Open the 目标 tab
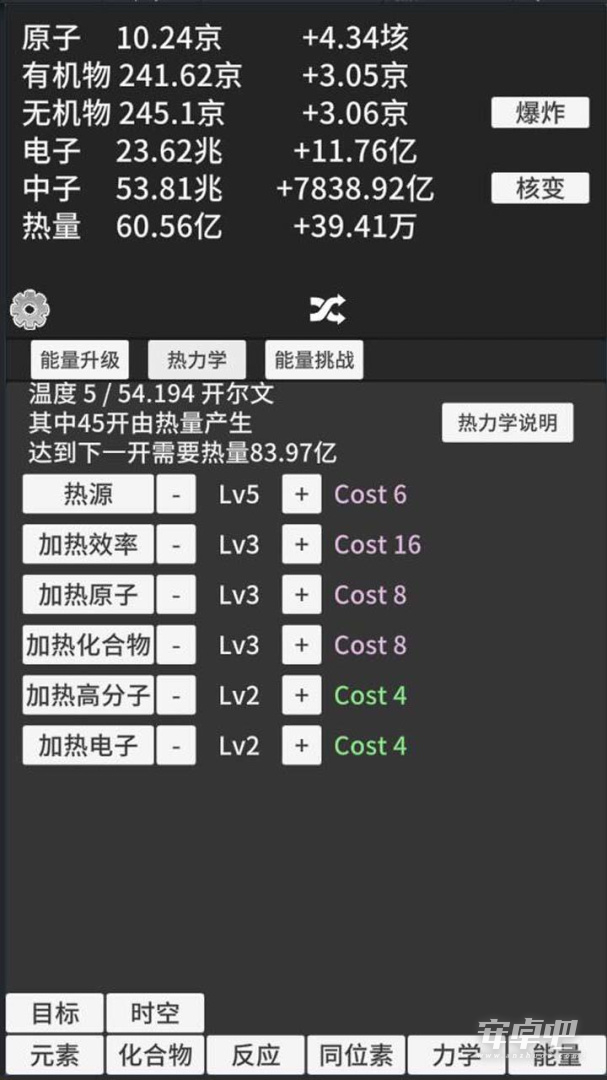607x1080 pixels. point(55,1013)
